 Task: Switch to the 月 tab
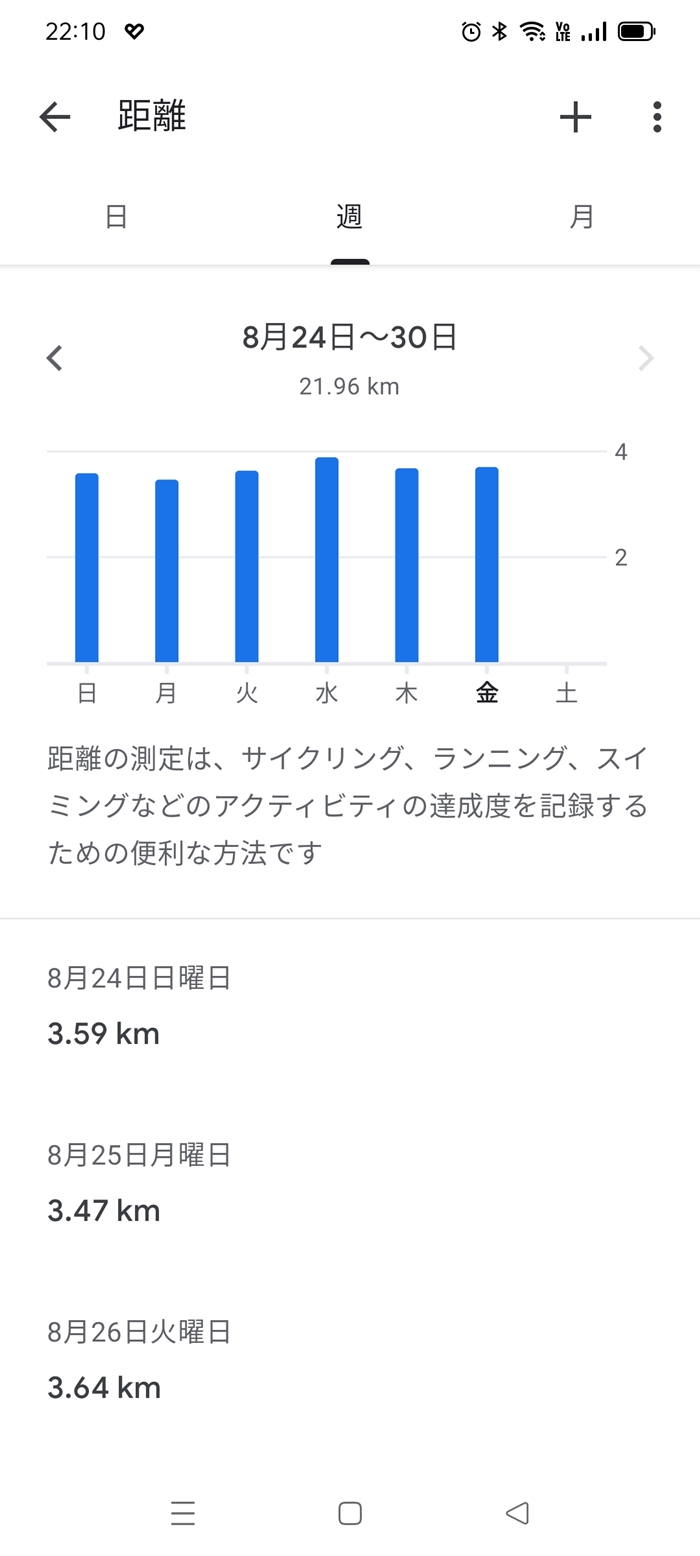point(583,216)
